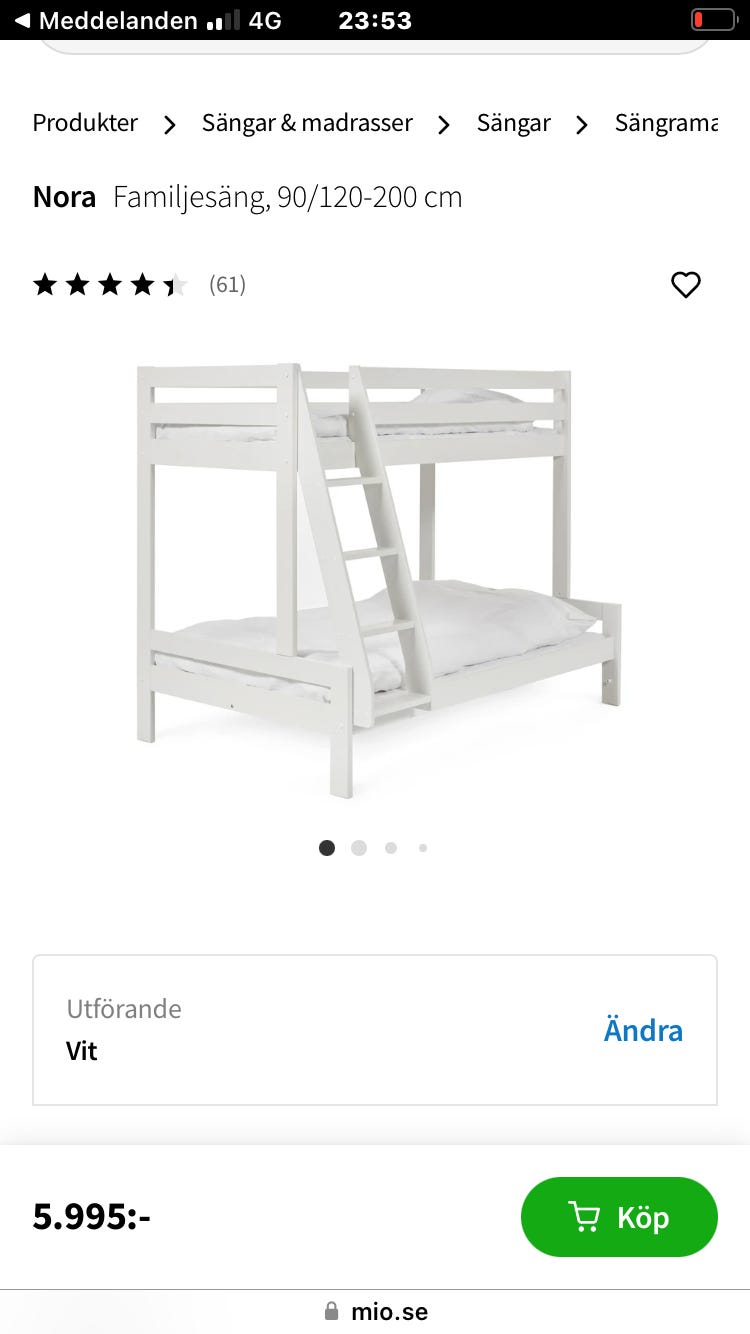
Task: Tap the cellular signal indicator
Action: pos(224,19)
